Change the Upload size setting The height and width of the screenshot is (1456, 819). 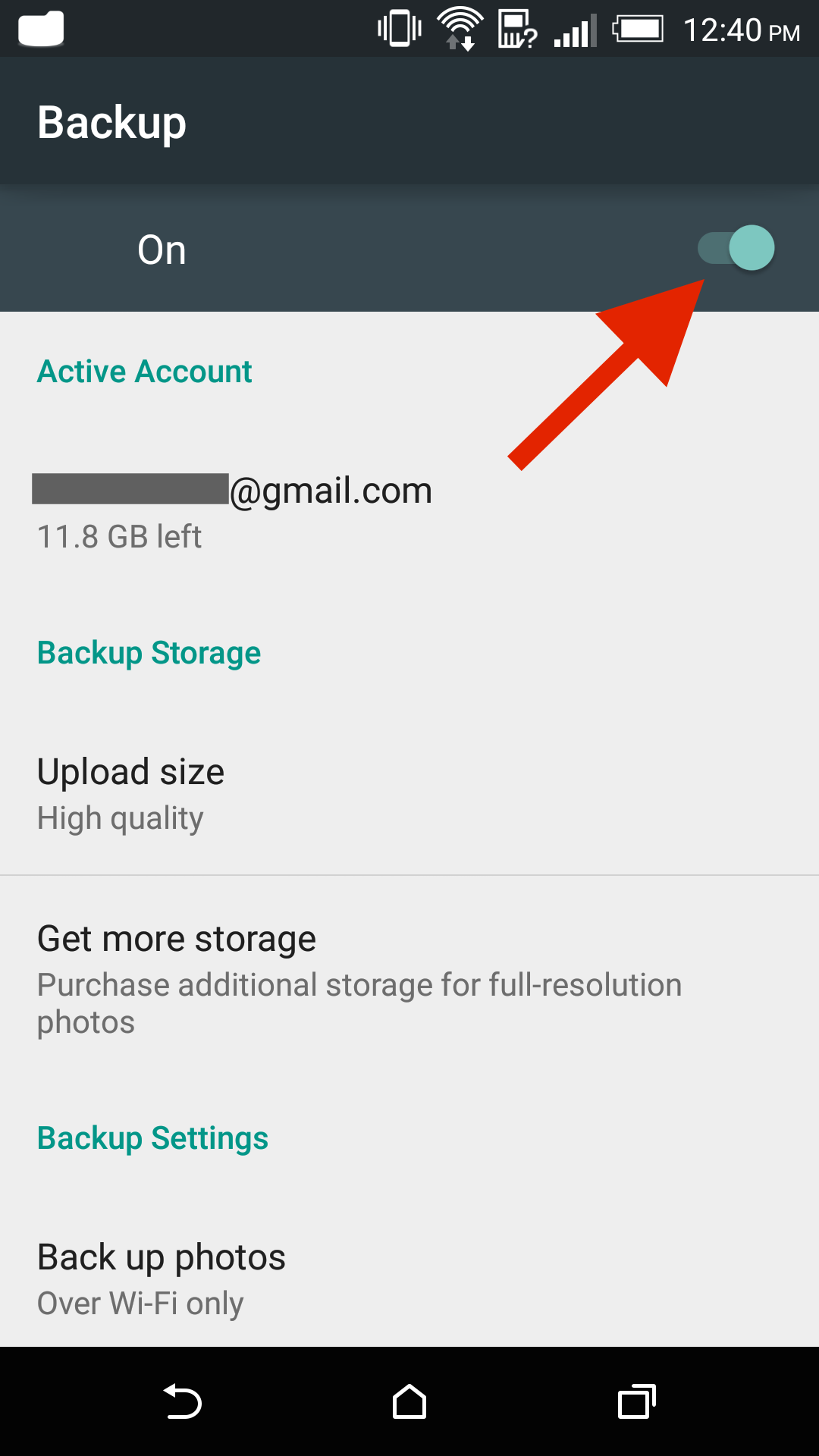(x=409, y=793)
